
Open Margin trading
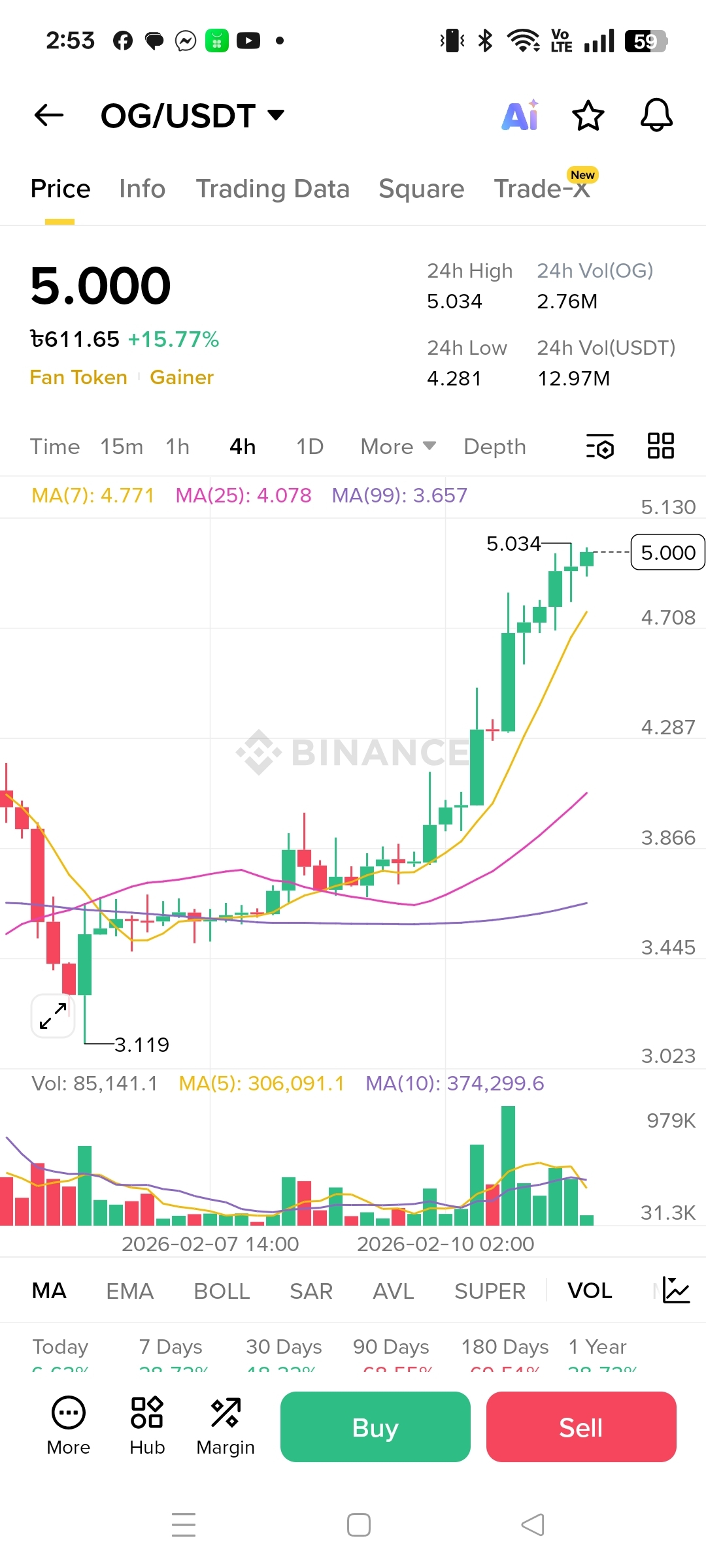(226, 1427)
